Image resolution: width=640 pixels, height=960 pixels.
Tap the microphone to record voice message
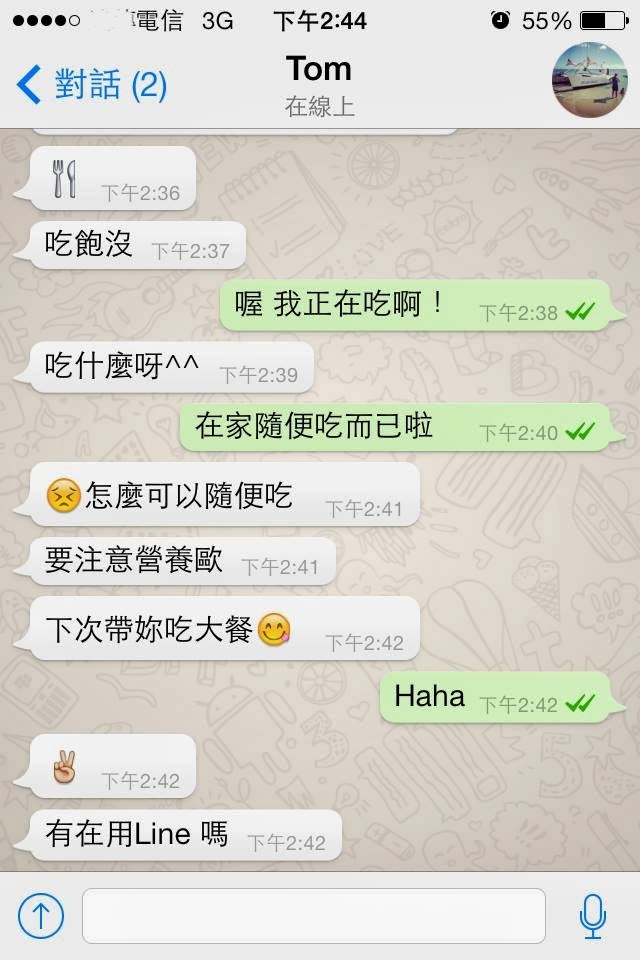click(x=593, y=915)
